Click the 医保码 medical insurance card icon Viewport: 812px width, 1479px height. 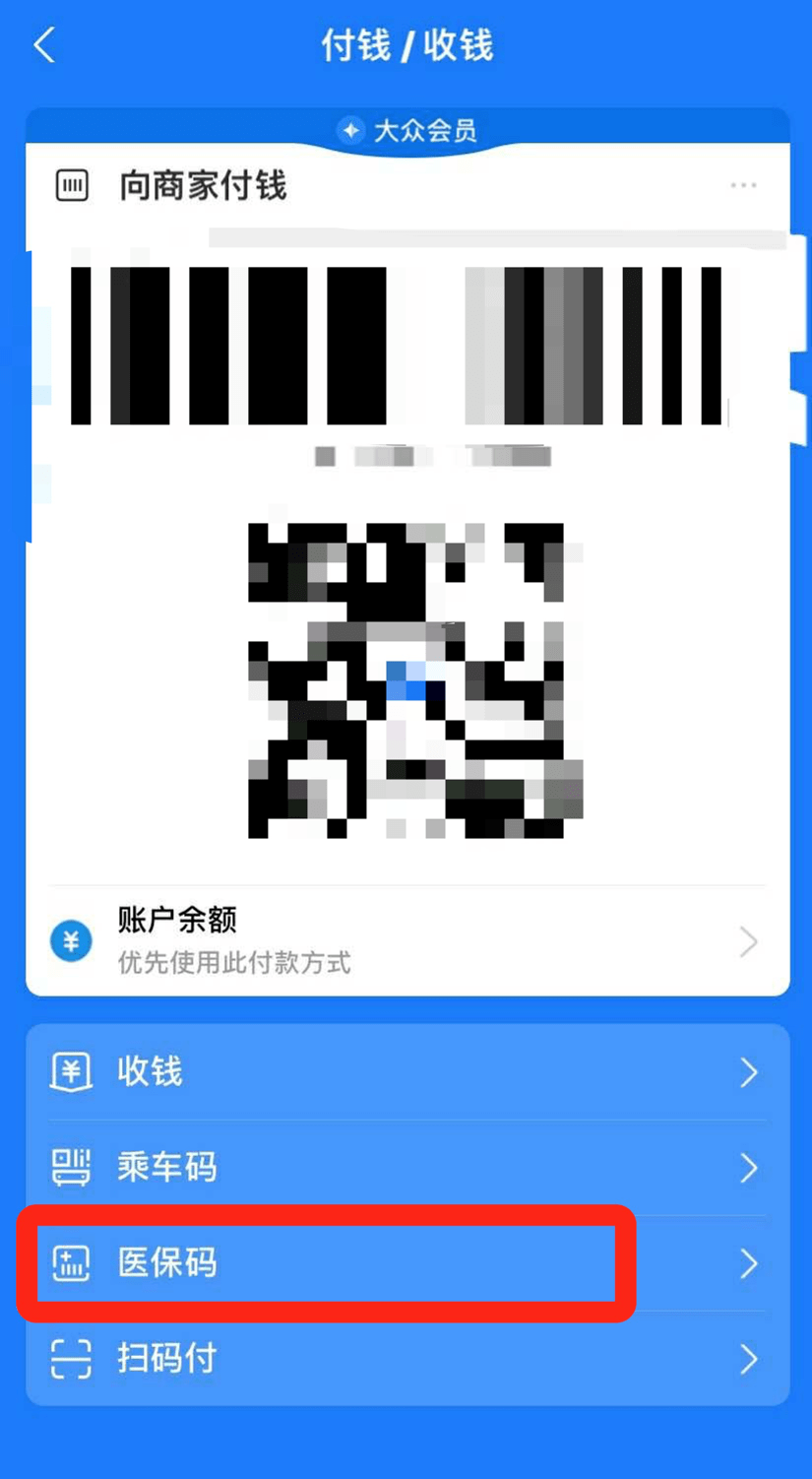[x=69, y=1264]
